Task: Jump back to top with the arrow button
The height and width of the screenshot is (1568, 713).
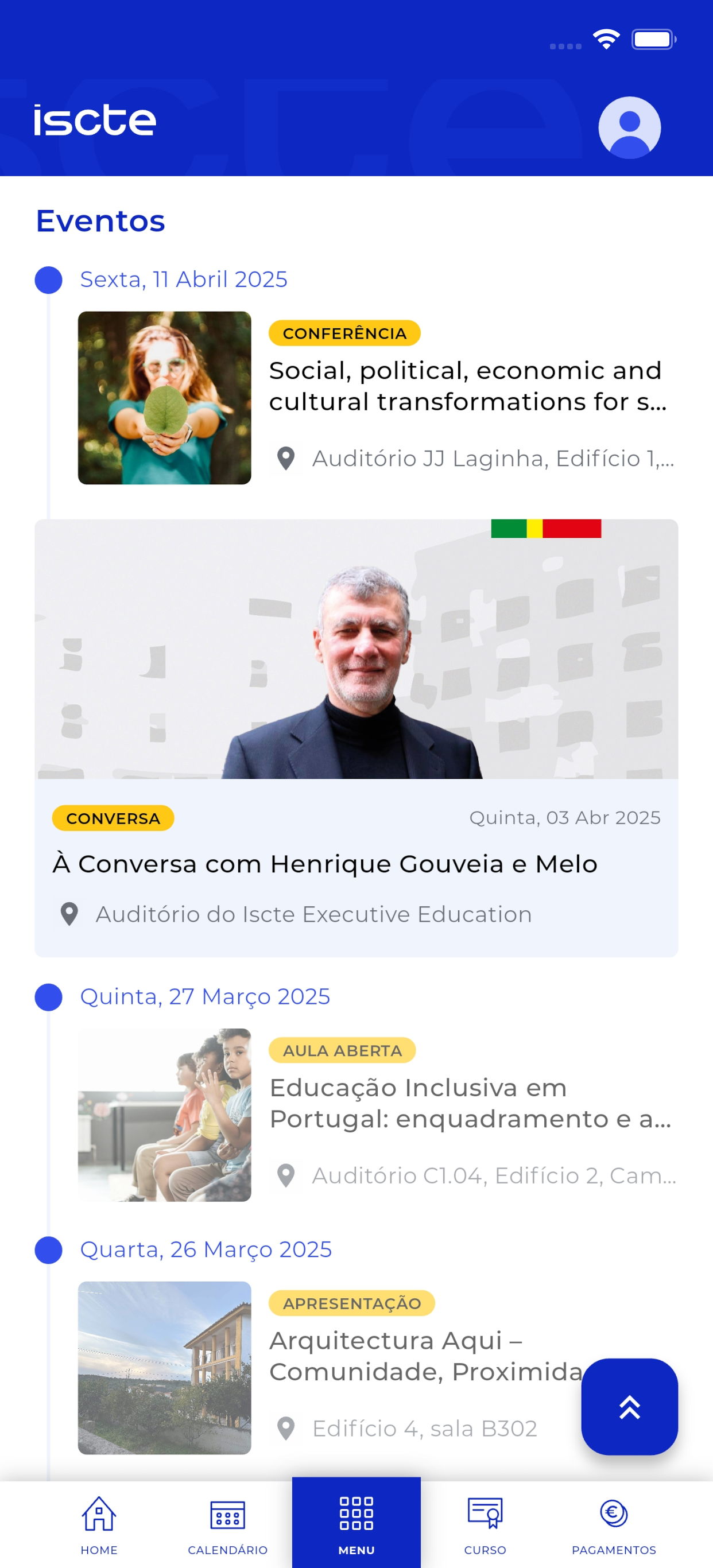Action: point(629,1407)
